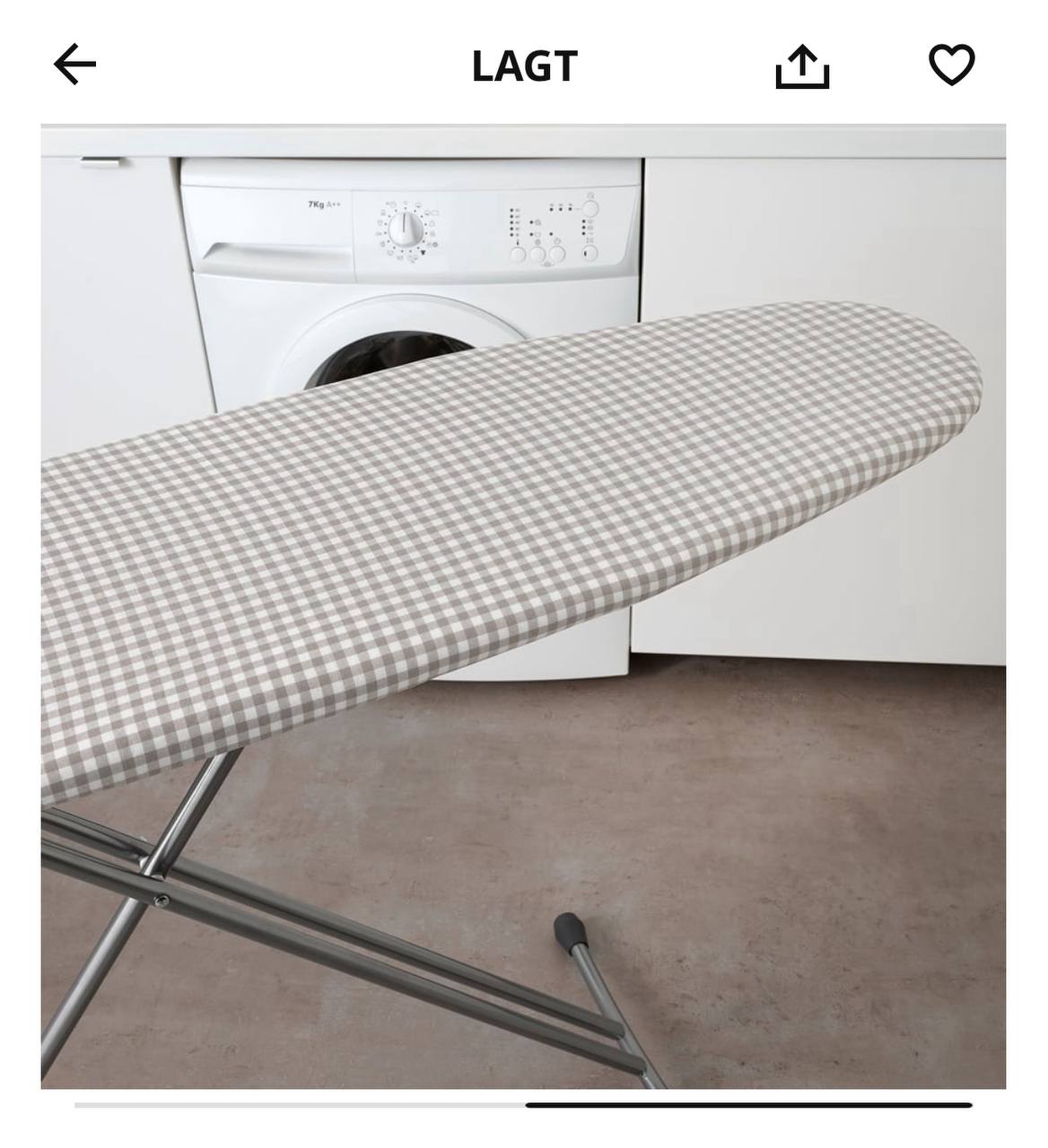Open the ironing board product image
The width and height of the screenshot is (1048, 1148).
coord(523,606)
